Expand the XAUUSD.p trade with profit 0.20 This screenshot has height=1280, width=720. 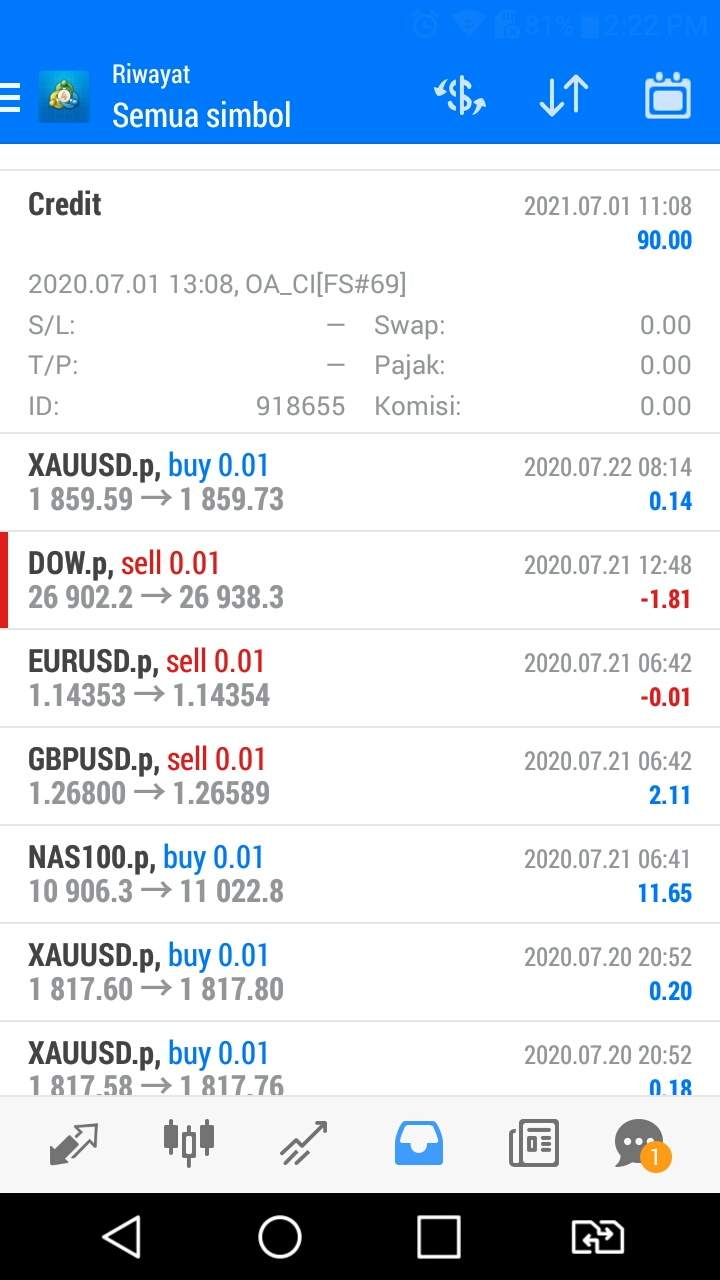pos(360,972)
